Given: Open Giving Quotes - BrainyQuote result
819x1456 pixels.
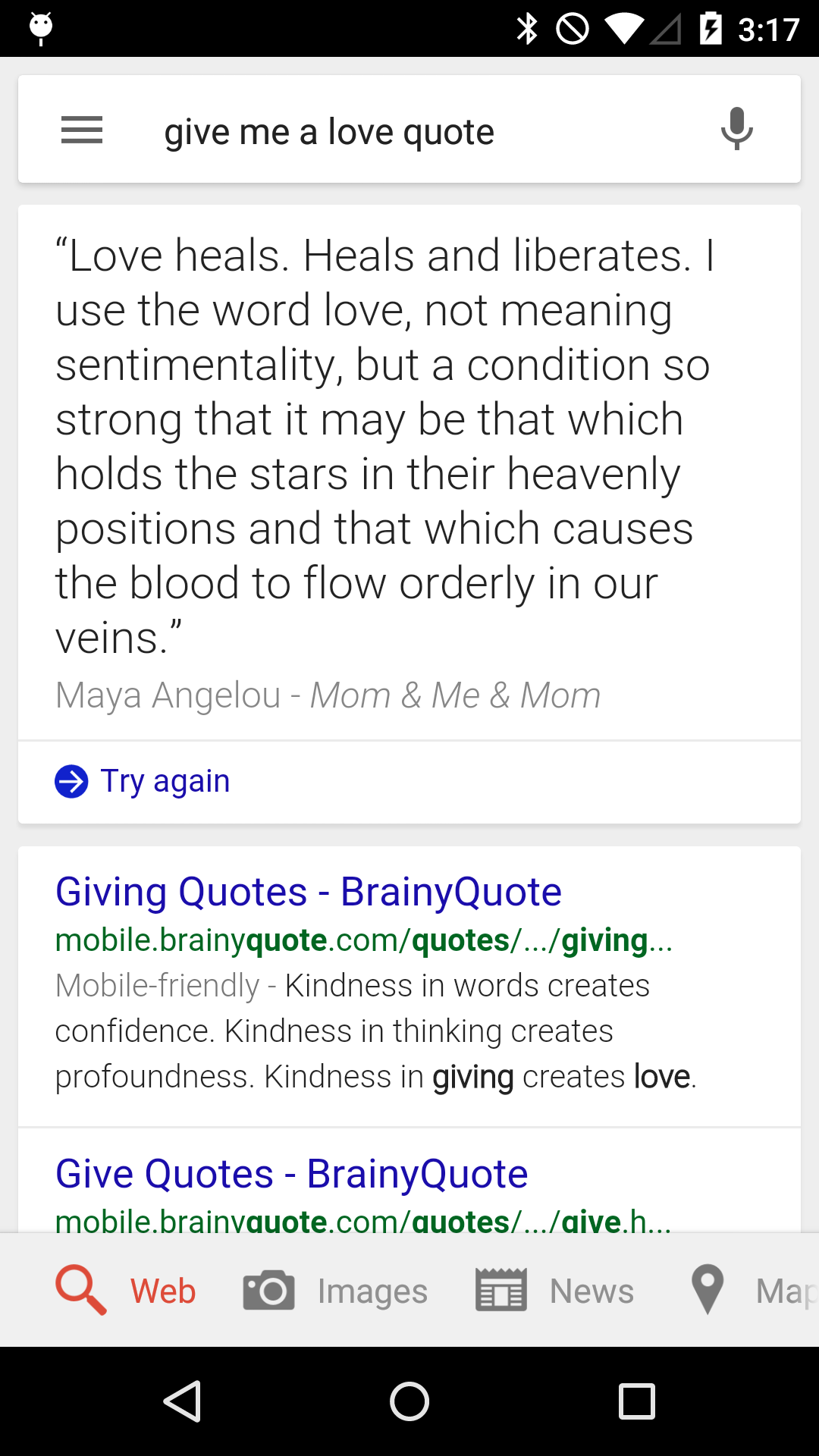Looking at the screenshot, I should (308, 891).
